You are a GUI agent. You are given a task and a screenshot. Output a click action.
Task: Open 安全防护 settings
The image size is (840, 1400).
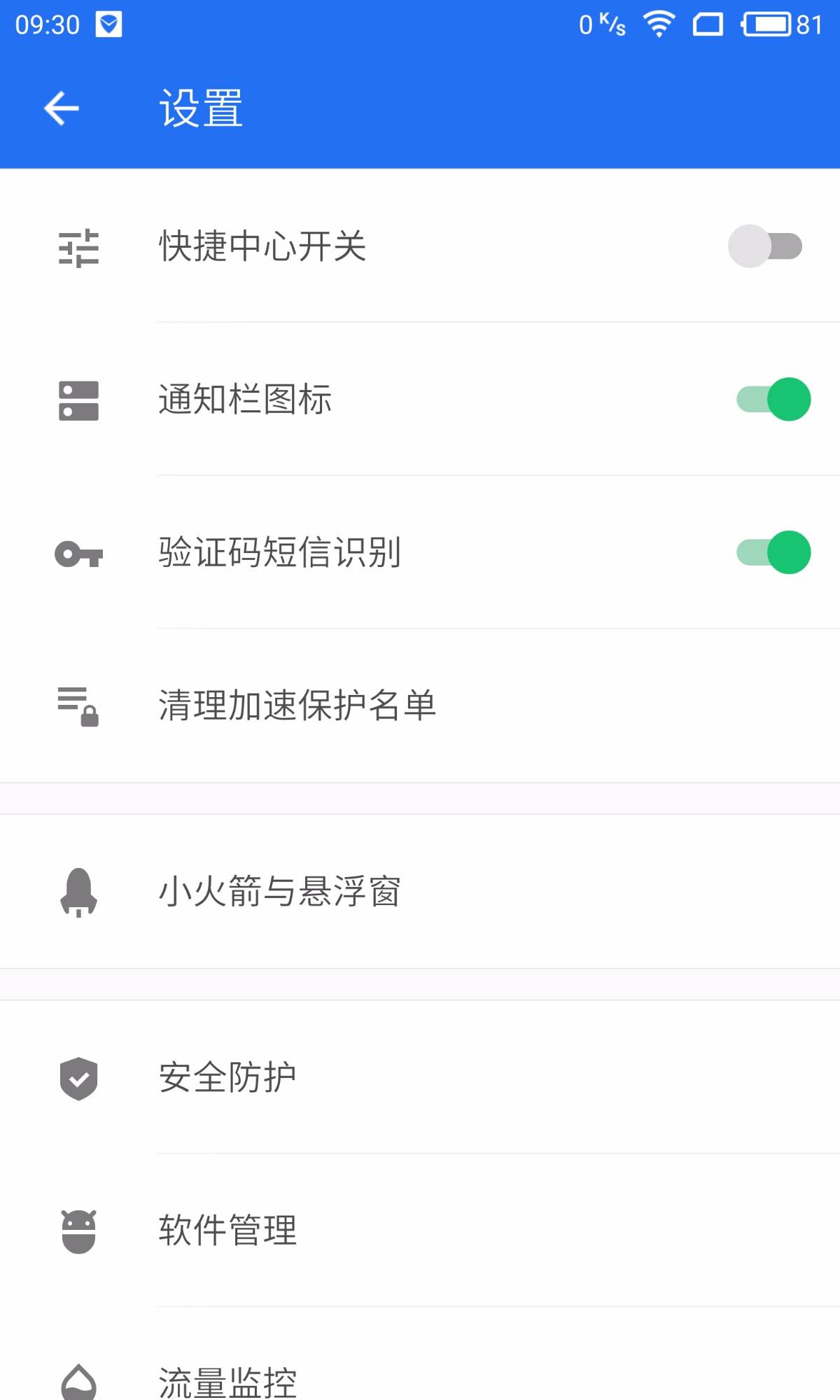(420, 1077)
